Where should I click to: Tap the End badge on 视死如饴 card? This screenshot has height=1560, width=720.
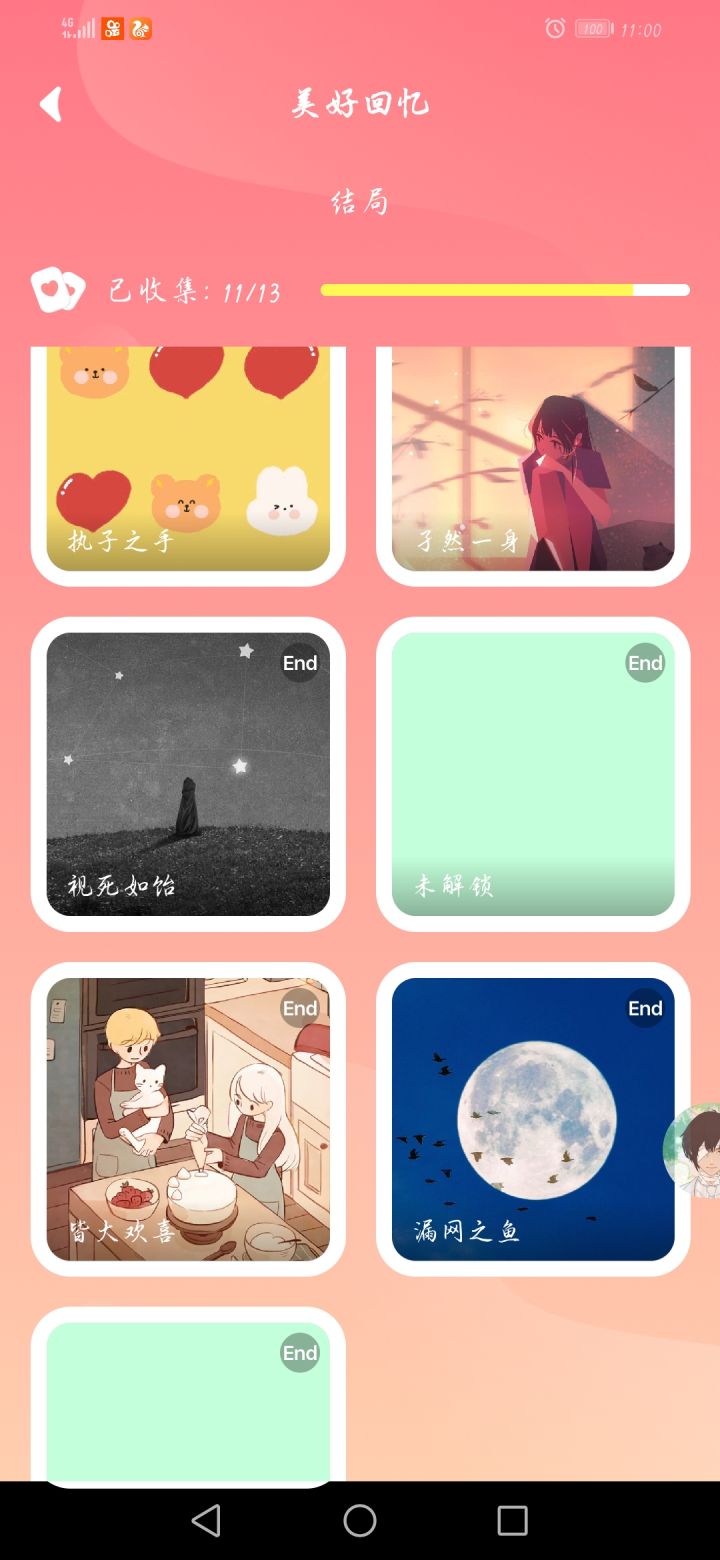click(x=298, y=663)
